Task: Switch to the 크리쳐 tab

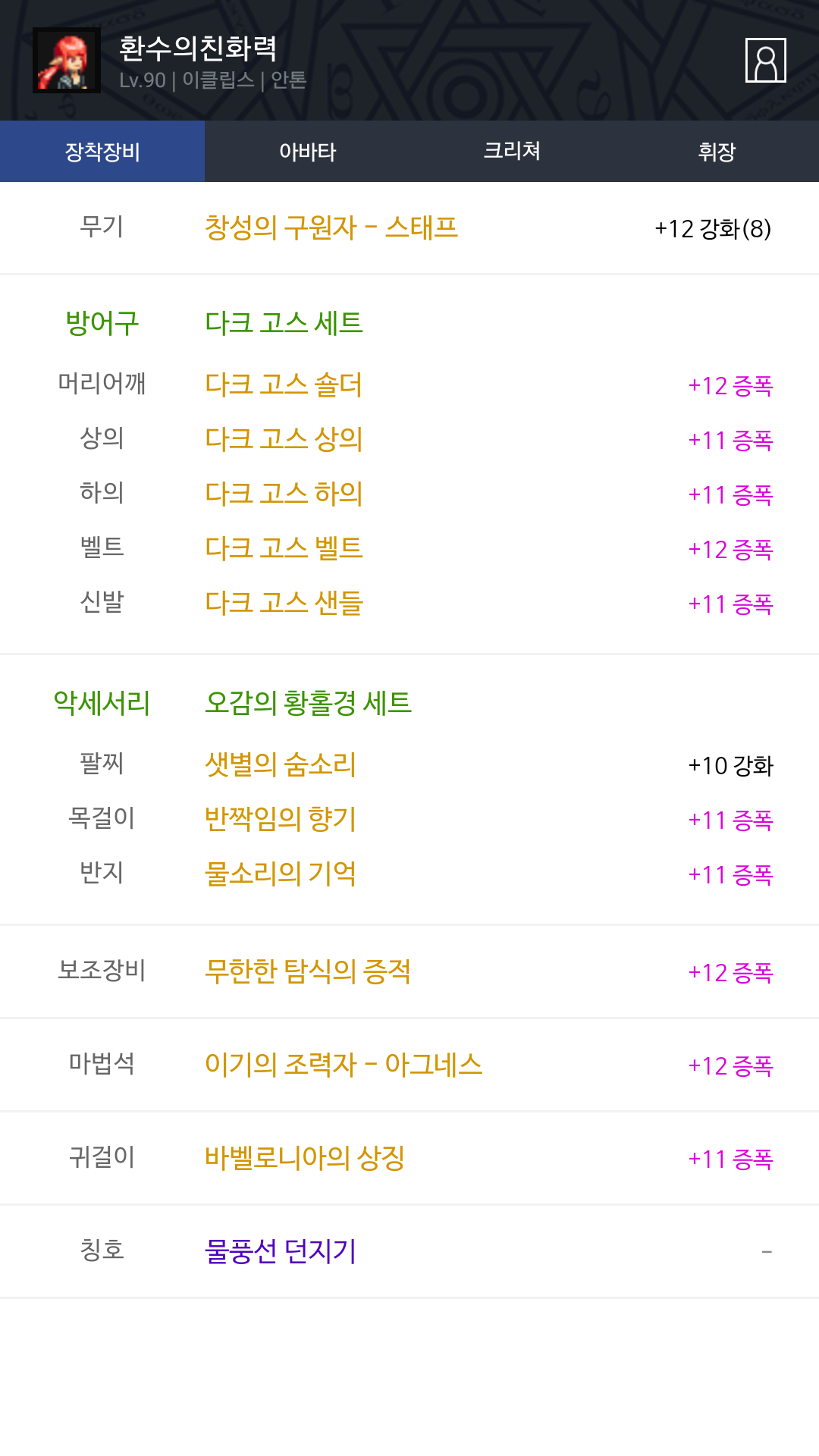Action: coord(512,152)
